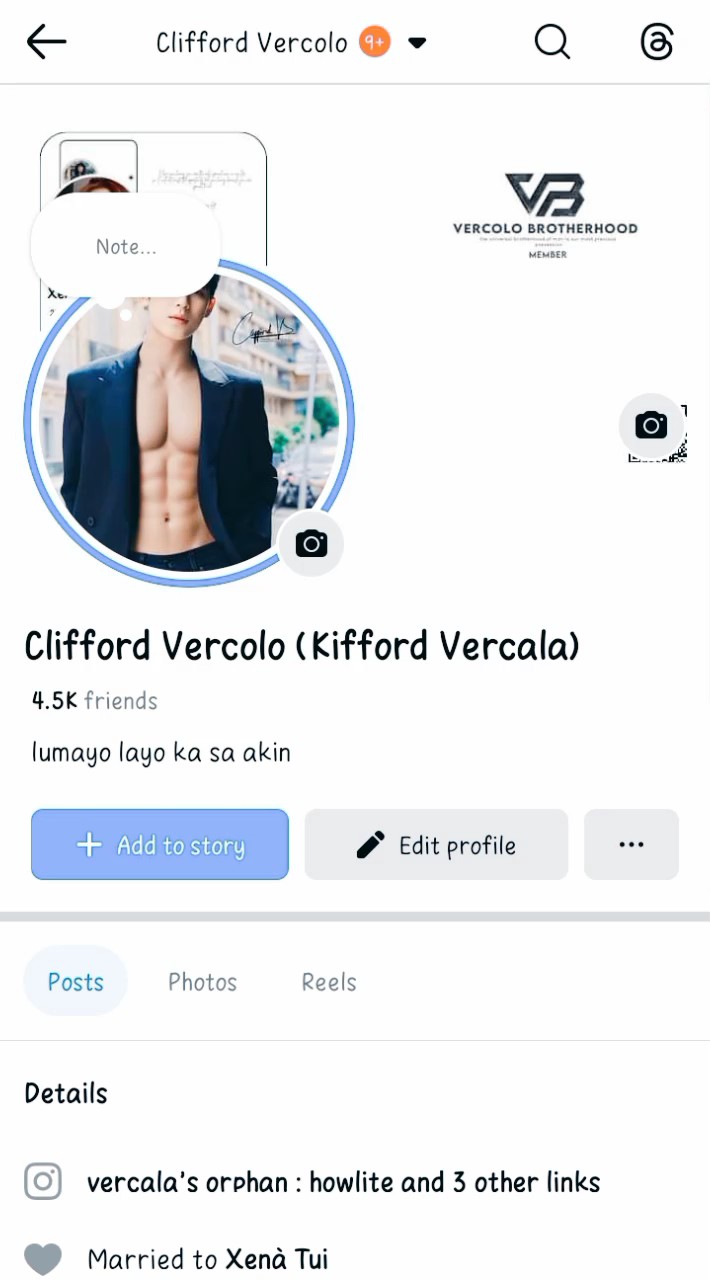Tap Add to story button
Viewport: 710px width, 1280px height.
(160, 845)
